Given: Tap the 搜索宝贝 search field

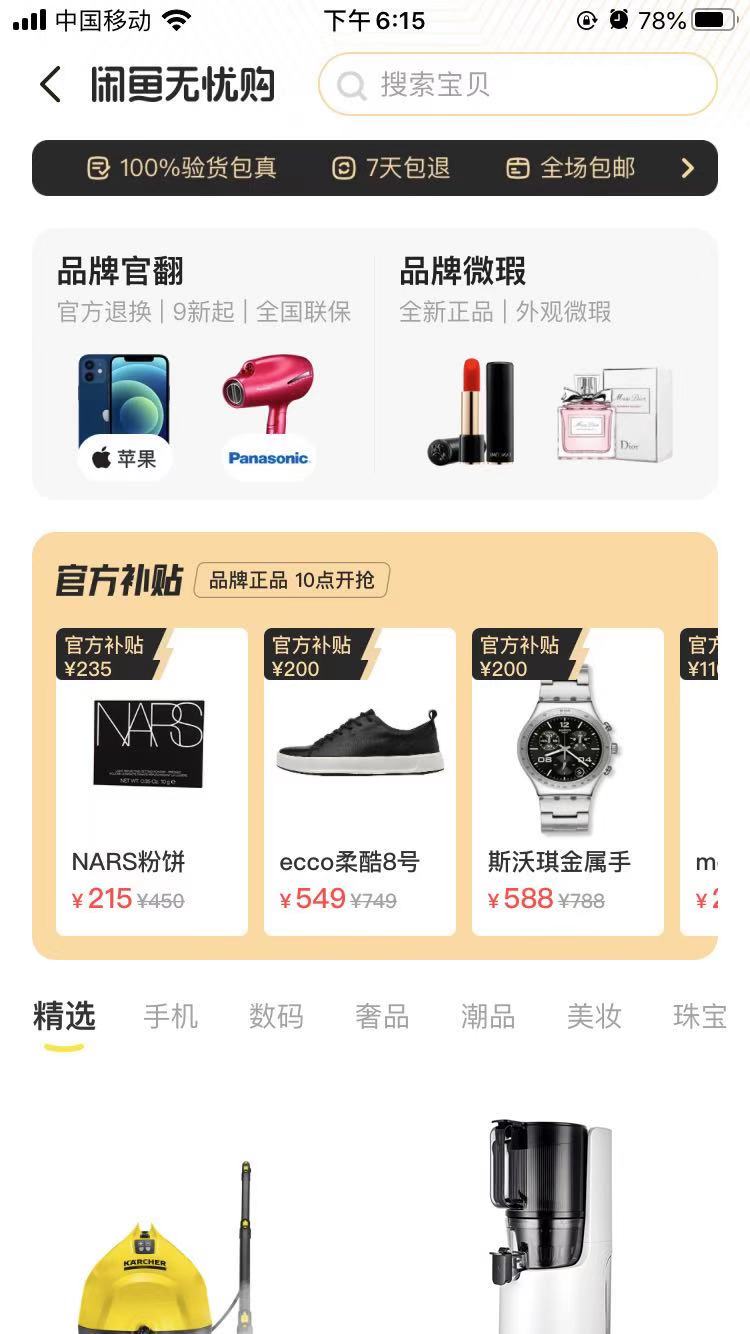Looking at the screenshot, I should pyautogui.click(x=518, y=85).
